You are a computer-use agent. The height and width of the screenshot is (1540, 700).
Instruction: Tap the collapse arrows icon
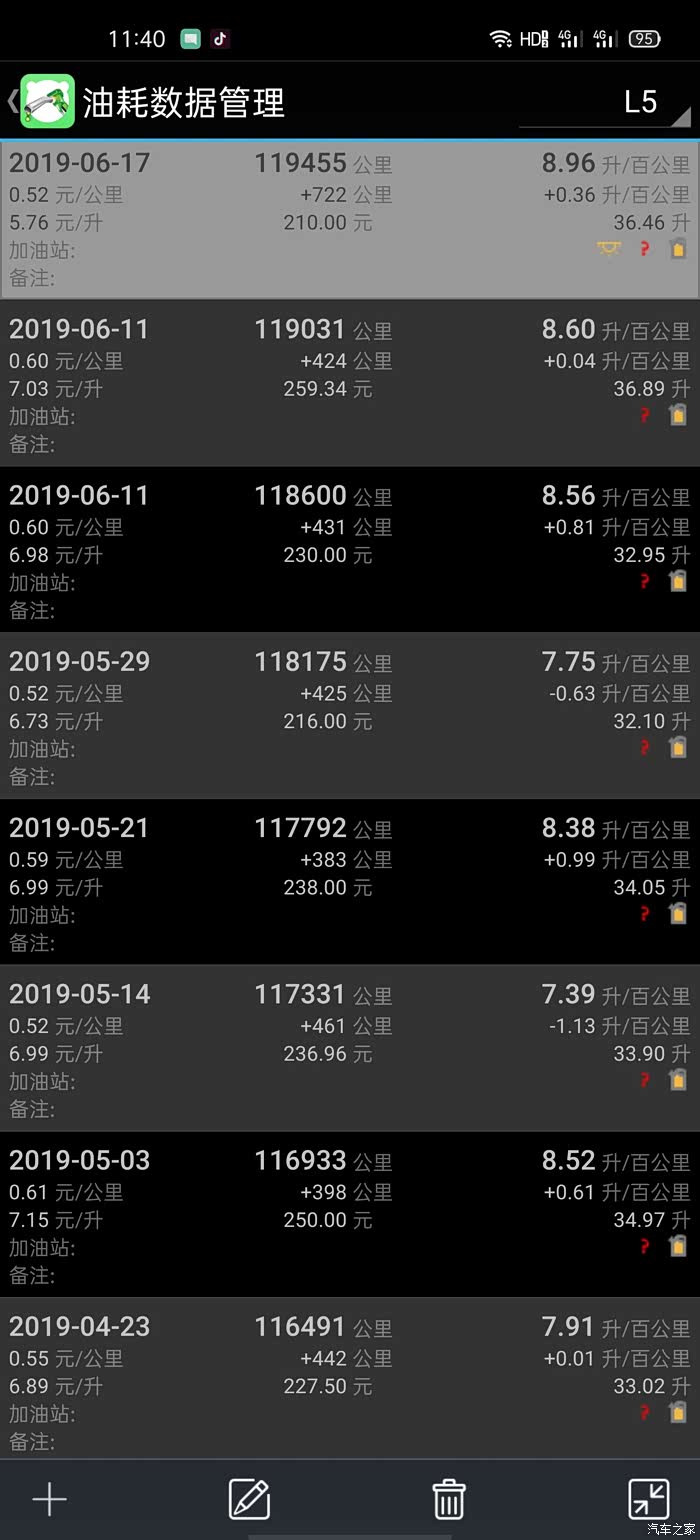pyautogui.click(x=648, y=1499)
